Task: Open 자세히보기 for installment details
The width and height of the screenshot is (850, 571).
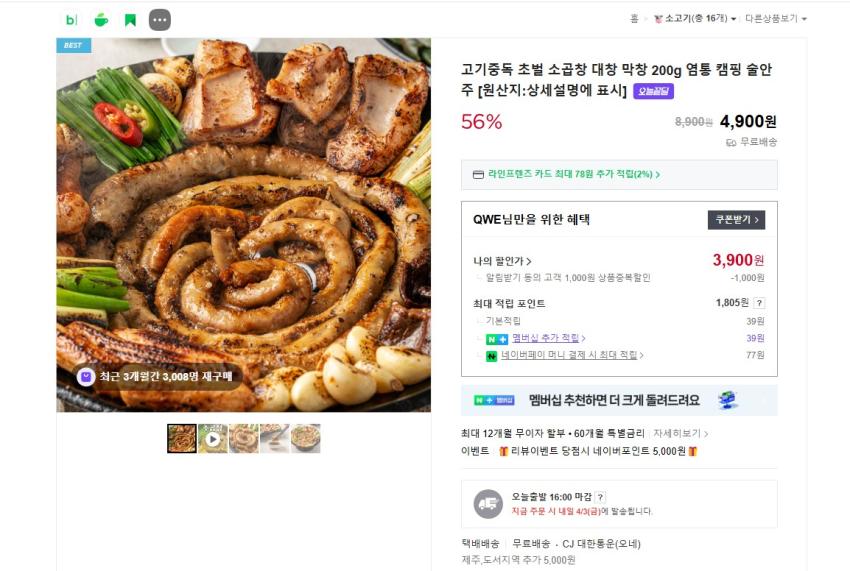Action: [x=680, y=434]
